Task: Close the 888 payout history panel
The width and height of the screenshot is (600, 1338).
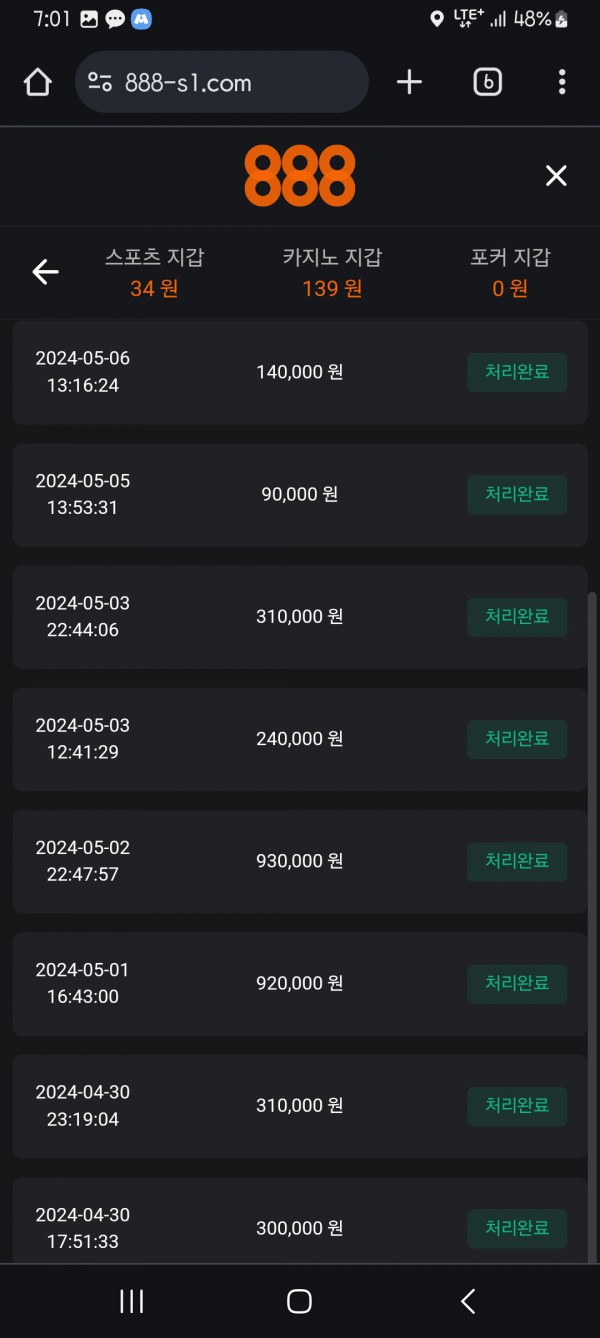Action: click(x=556, y=176)
